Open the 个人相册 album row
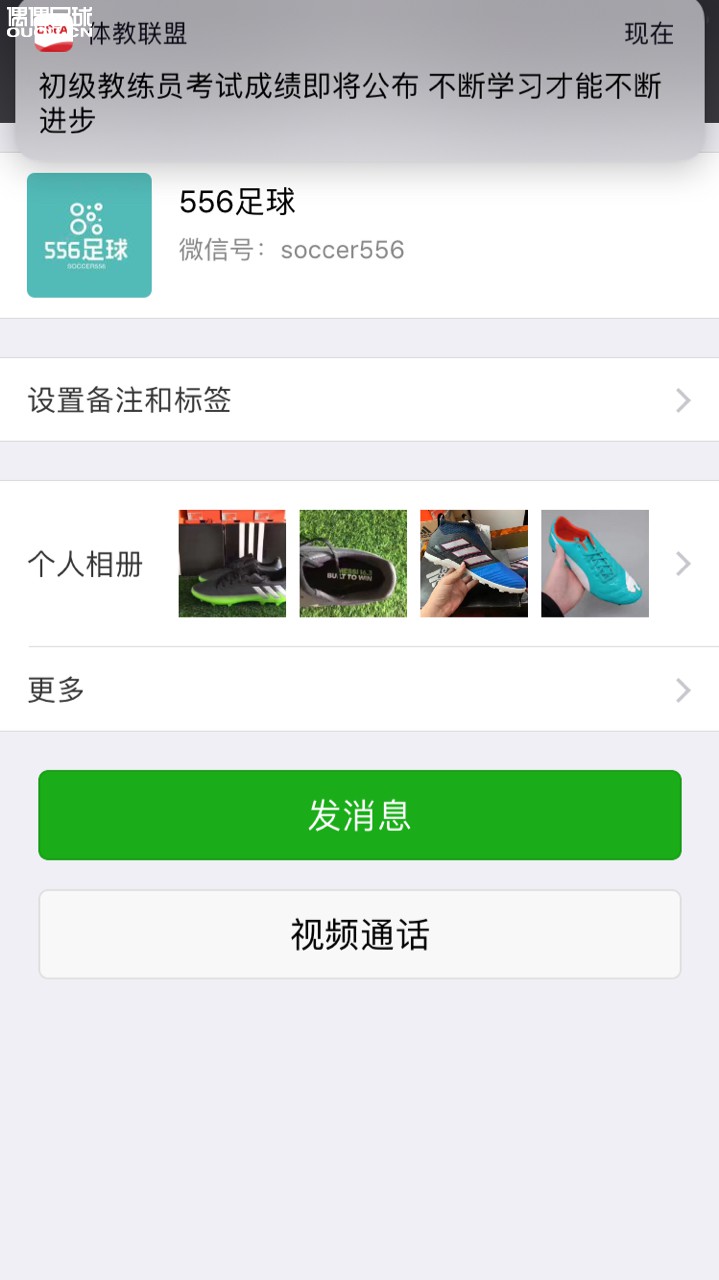The width and height of the screenshot is (719, 1280). [x=359, y=563]
